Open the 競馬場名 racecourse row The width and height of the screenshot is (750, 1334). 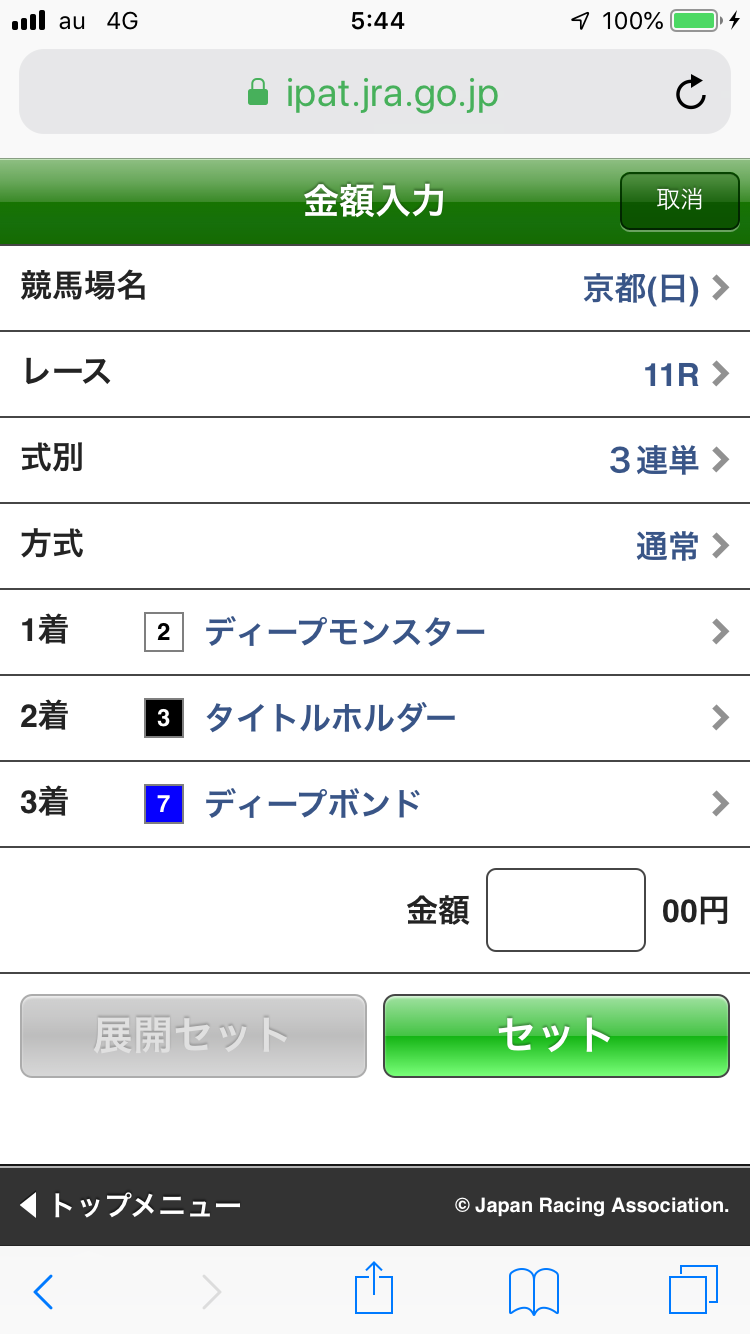tap(375, 289)
